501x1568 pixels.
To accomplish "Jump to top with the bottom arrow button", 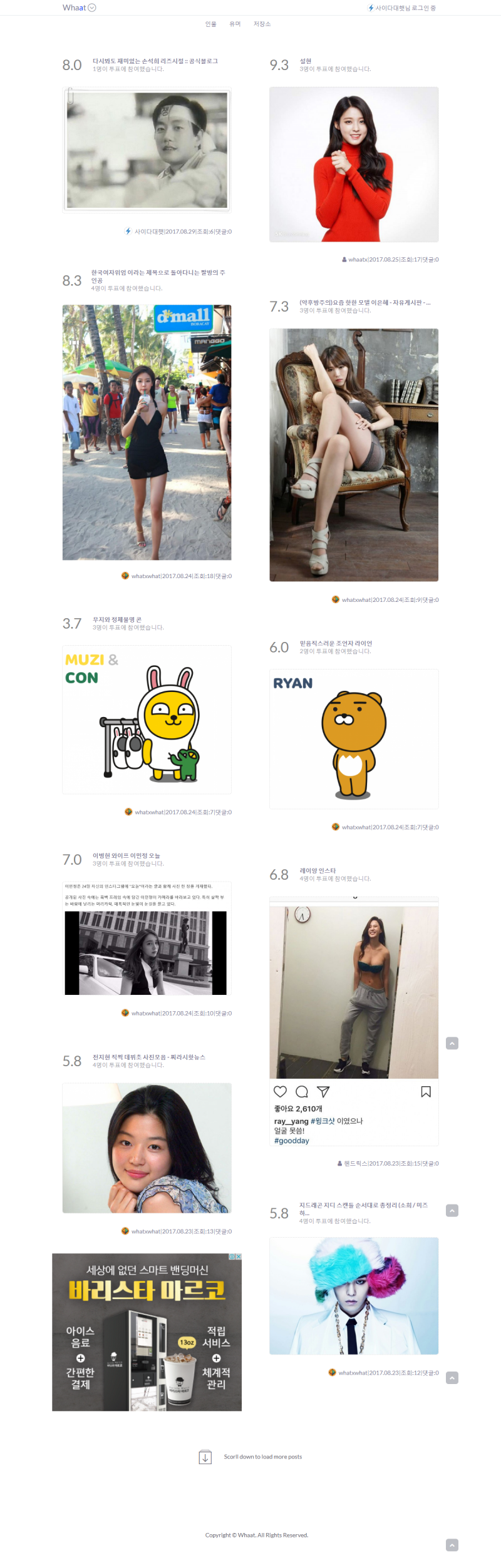I will (452, 1544).
